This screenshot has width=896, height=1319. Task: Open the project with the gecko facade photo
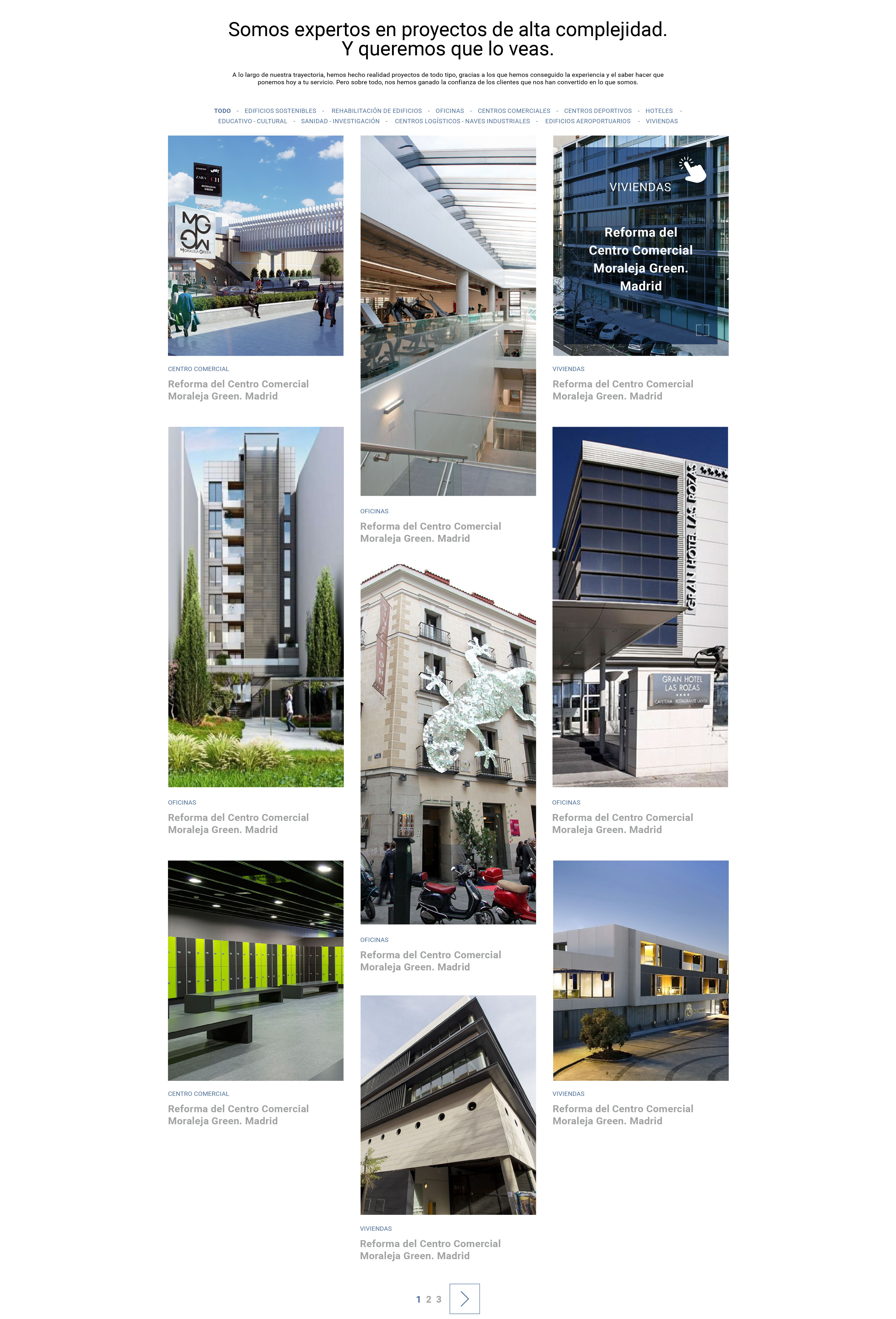tap(448, 743)
